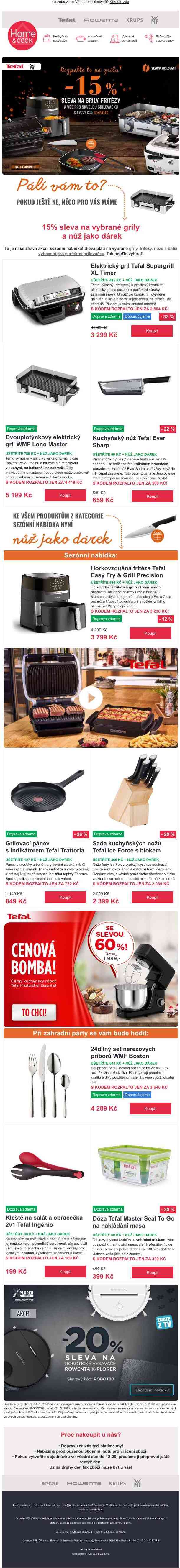Tap the 'TO CHCI!' button
The width and height of the screenshot is (180, 1568).
click(x=35, y=1012)
